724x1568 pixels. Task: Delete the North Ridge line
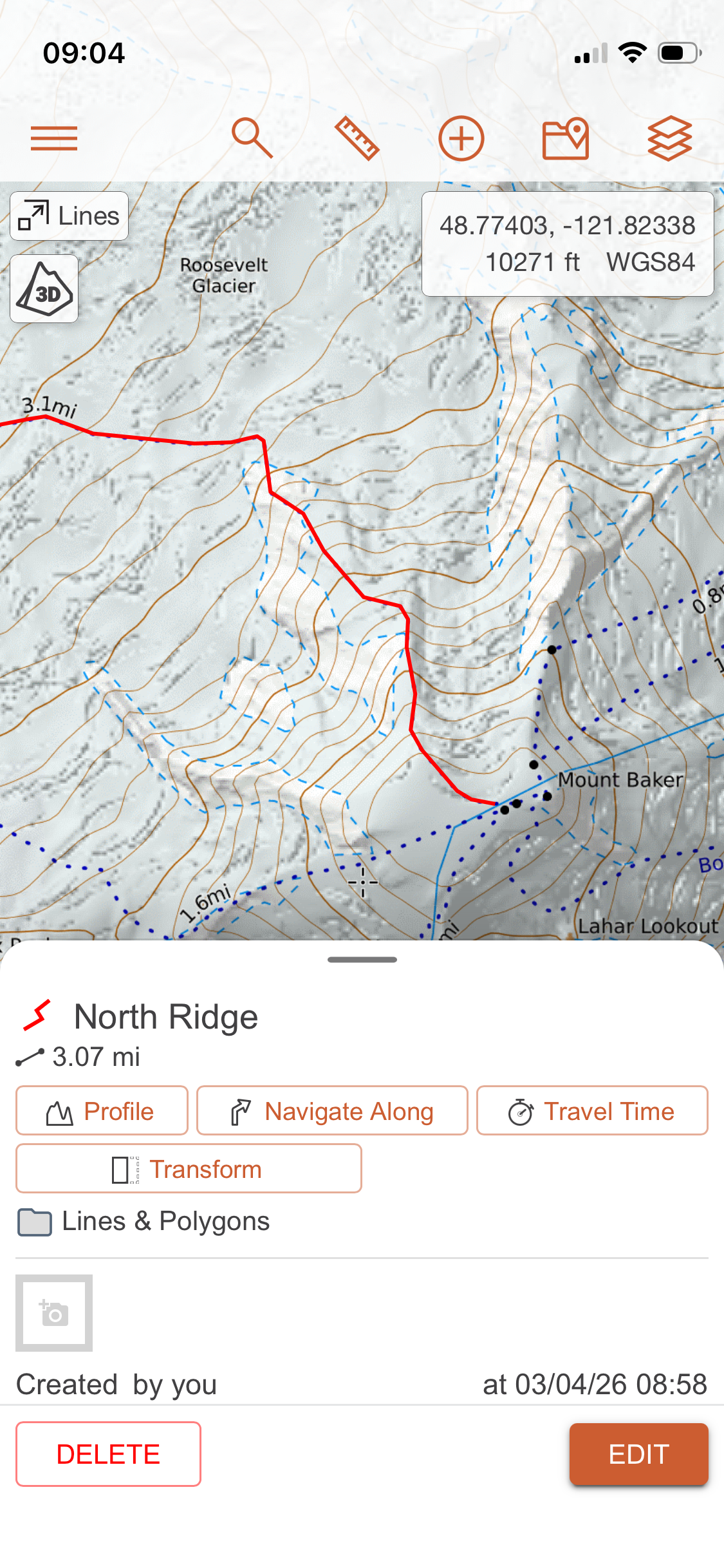(x=108, y=1454)
